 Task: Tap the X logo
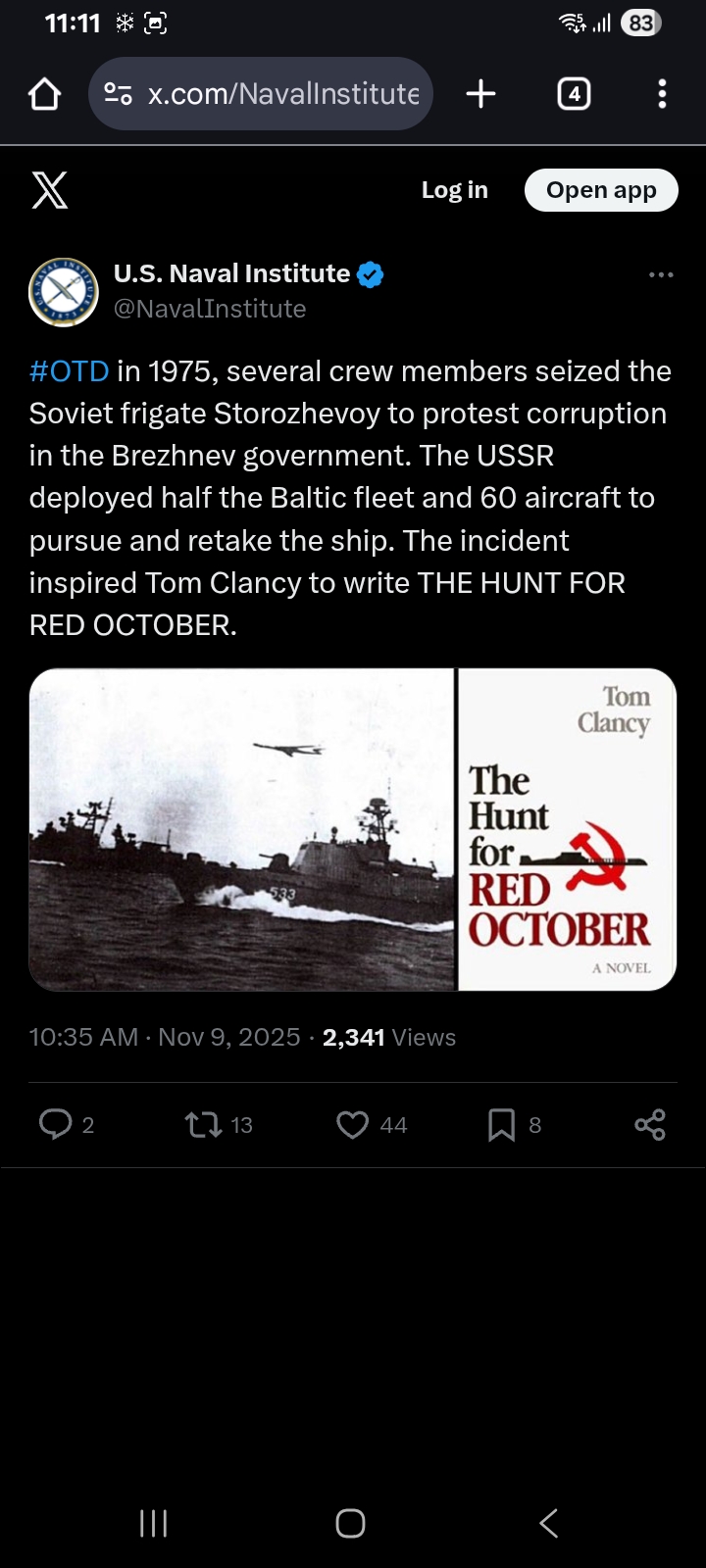click(x=50, y=190)
